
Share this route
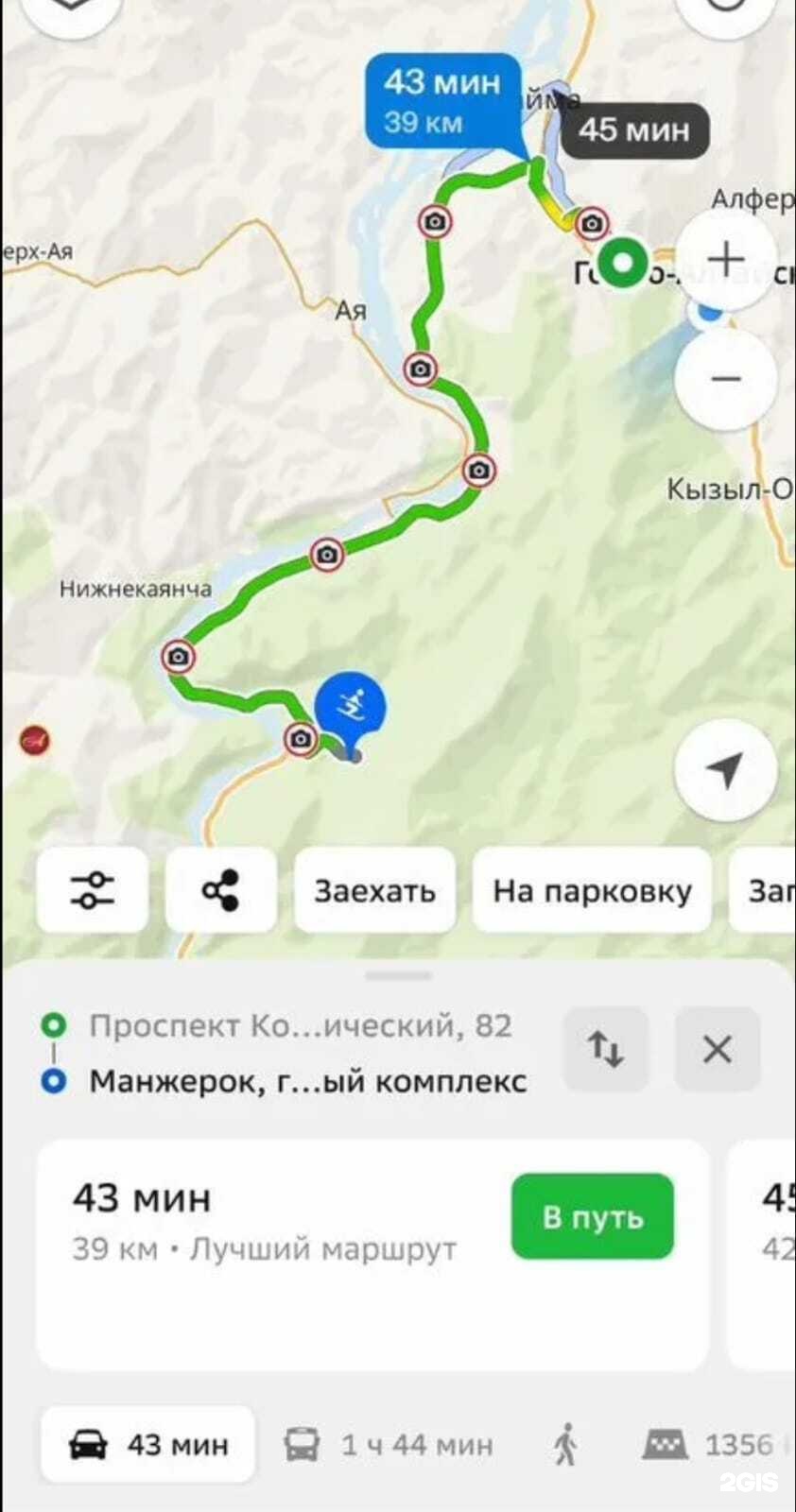pyautogui.click(x=220, y=890)
